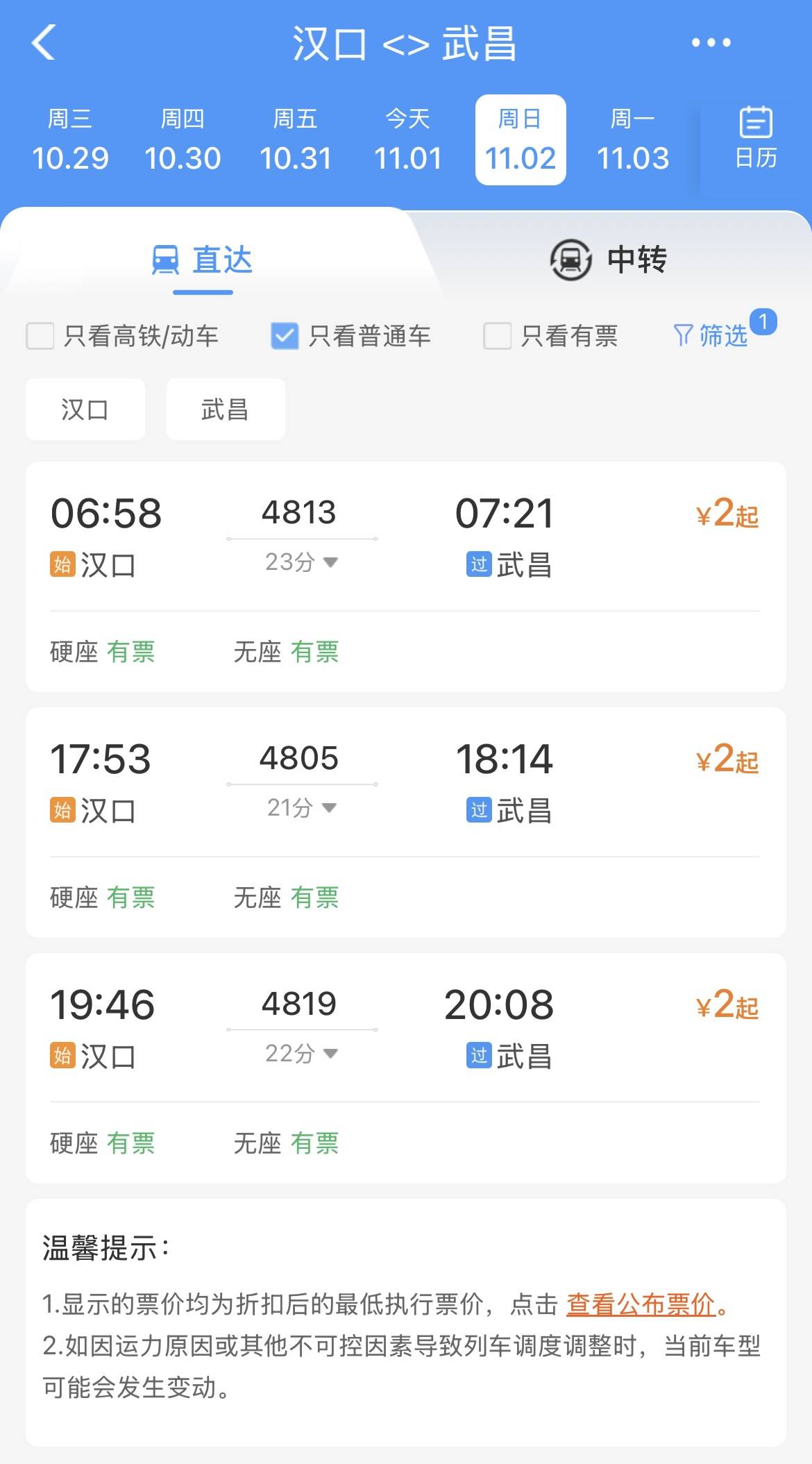Tap the 汉口 station chip
Screen dimensions: 812x1464
[x=85, y=410]
